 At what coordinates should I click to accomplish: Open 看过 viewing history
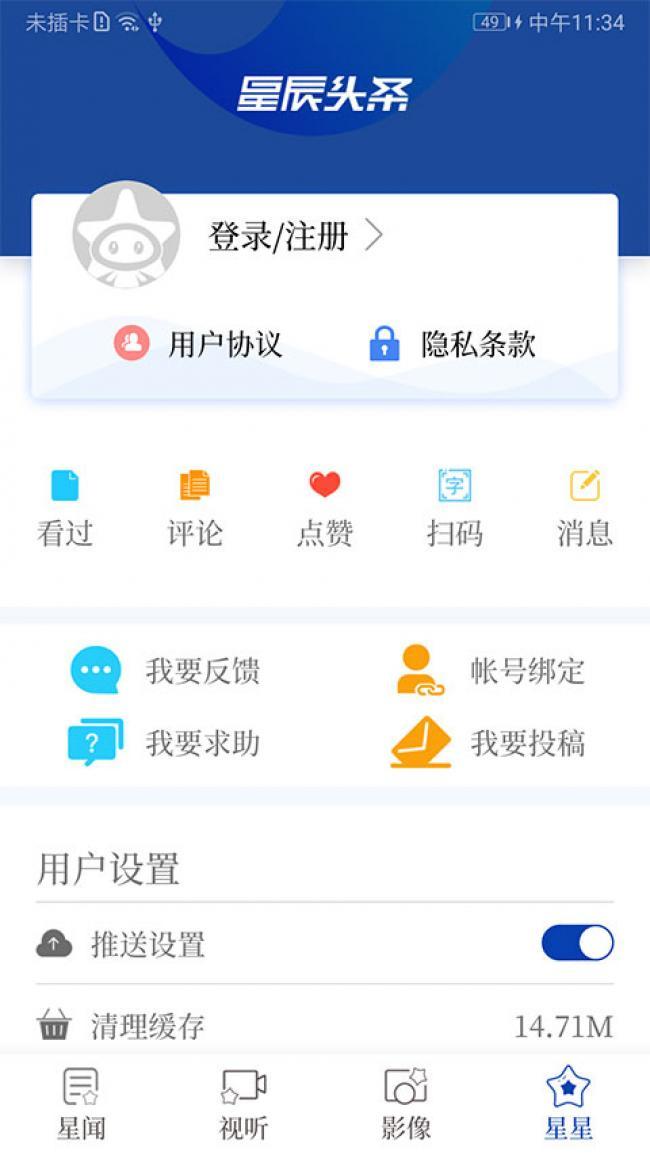pos(65,510)
